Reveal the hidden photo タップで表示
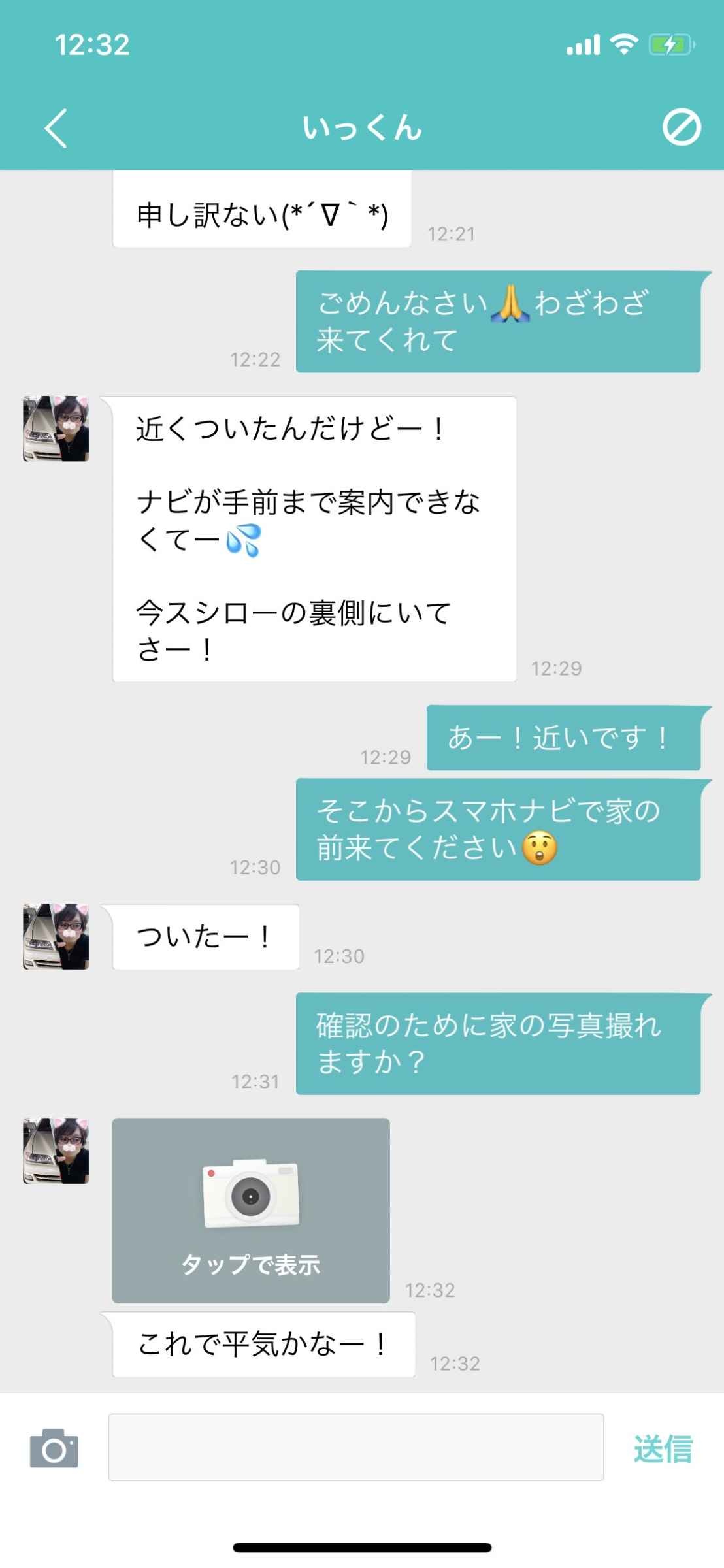 (251, 1210)
